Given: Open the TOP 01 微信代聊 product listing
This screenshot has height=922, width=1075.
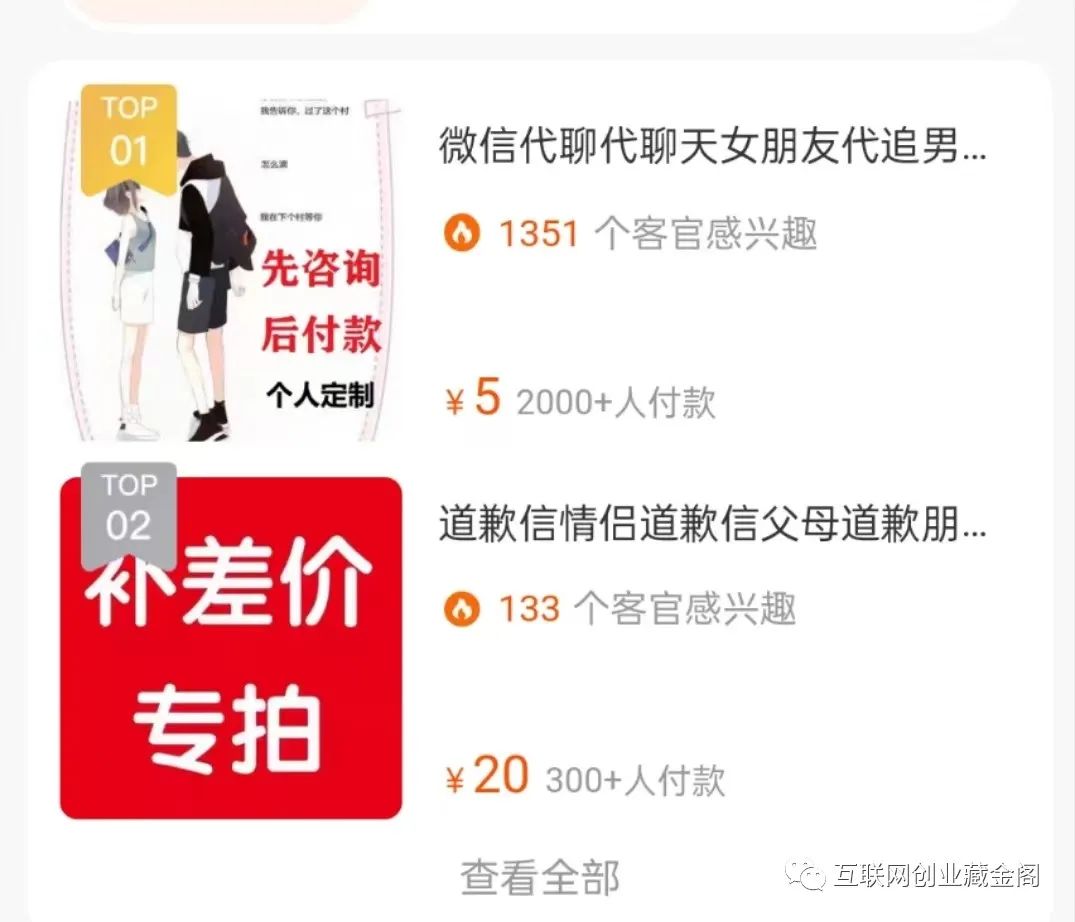Looking at the screenshot, I should (x=712, y=147).
